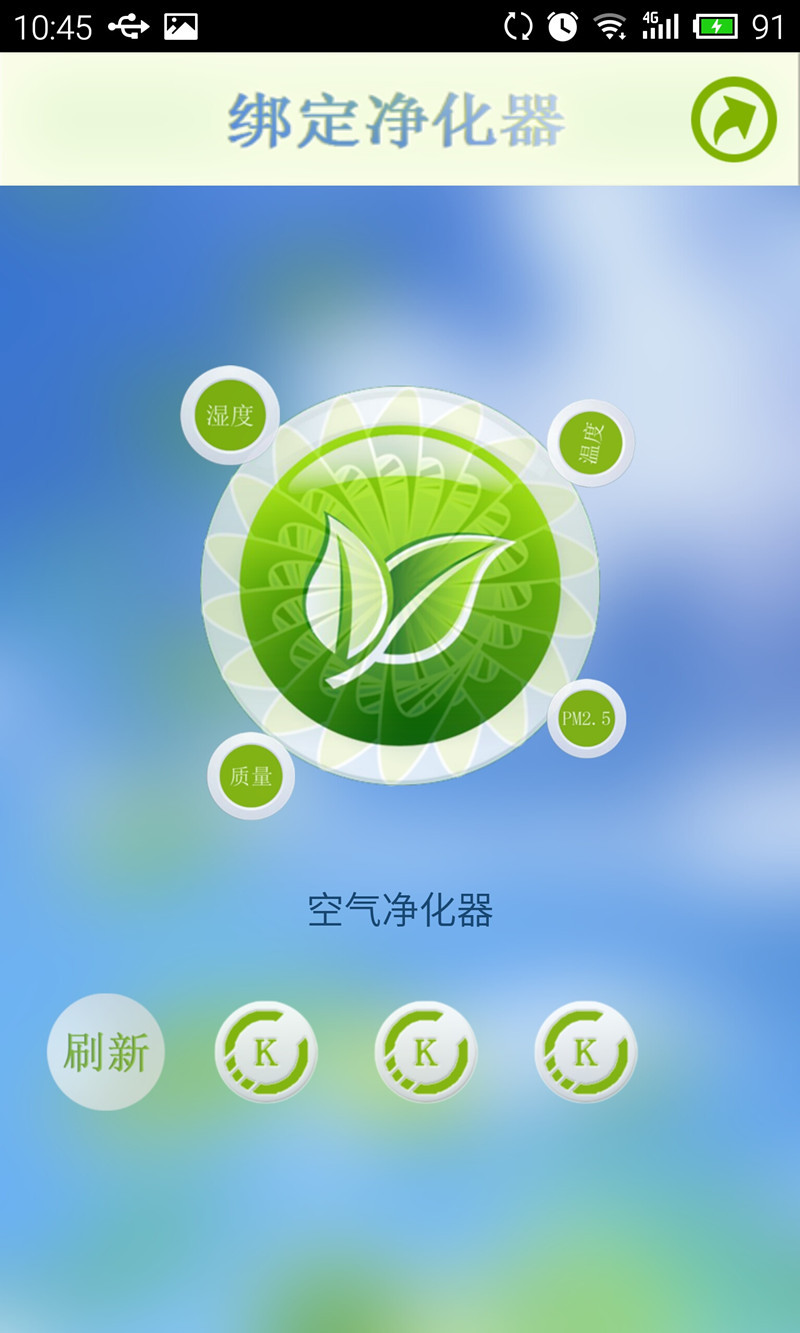This screenshot has width=800, height=1333.
Task: Select the third K device button
Action: tap(586, 1052)
